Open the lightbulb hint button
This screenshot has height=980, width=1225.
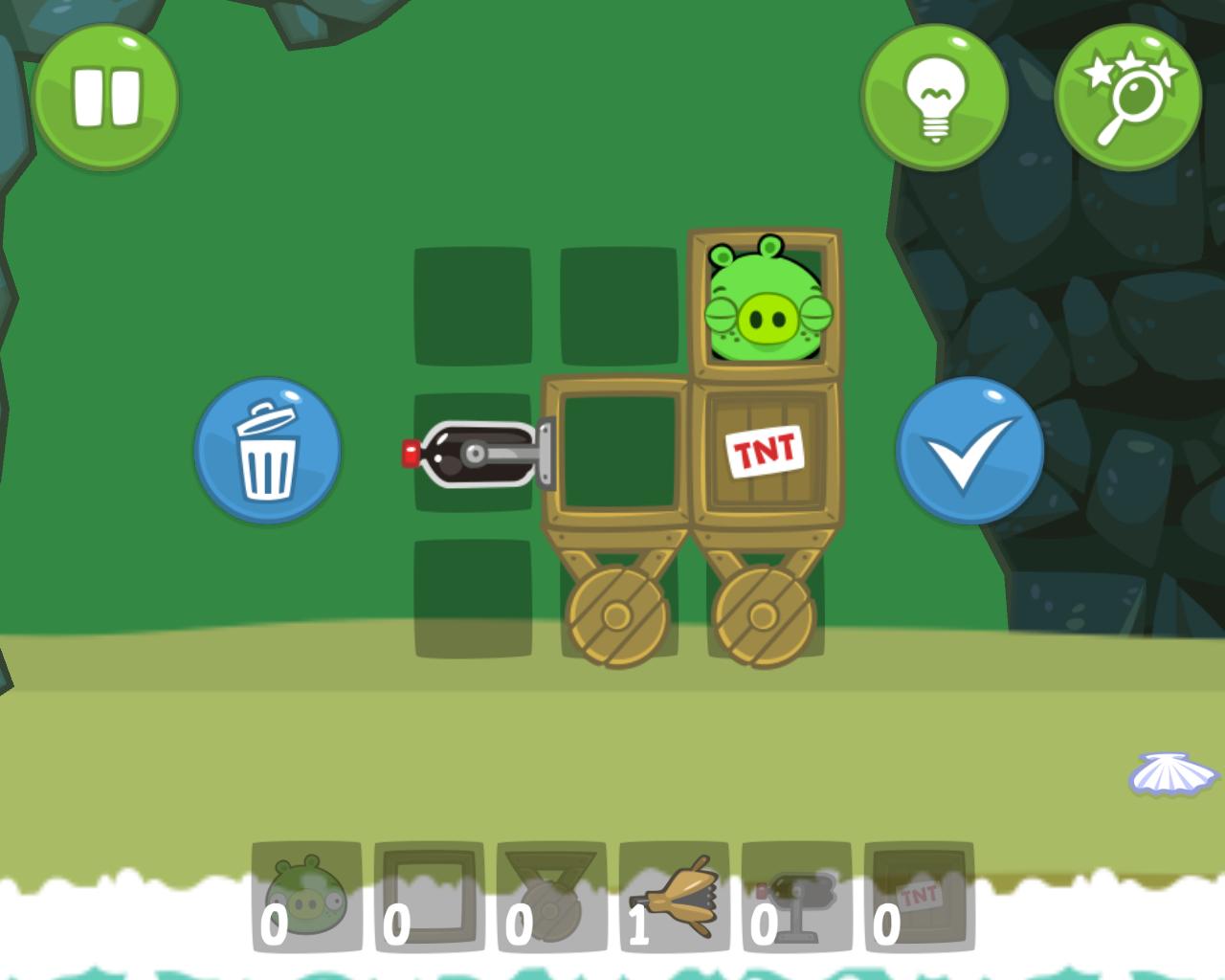pos(934,98)
